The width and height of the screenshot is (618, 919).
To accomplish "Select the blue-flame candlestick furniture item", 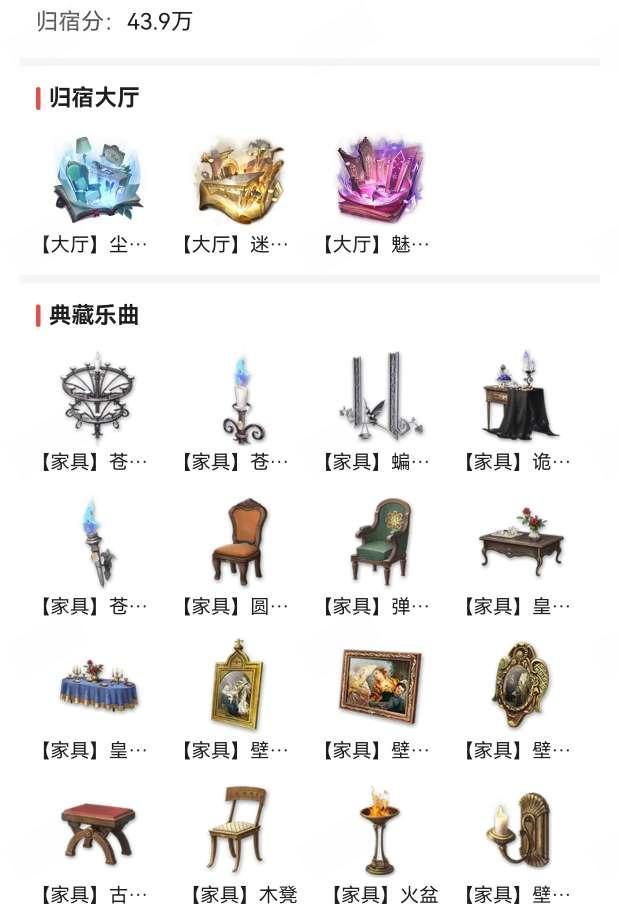I will click(x=238, y=395).
